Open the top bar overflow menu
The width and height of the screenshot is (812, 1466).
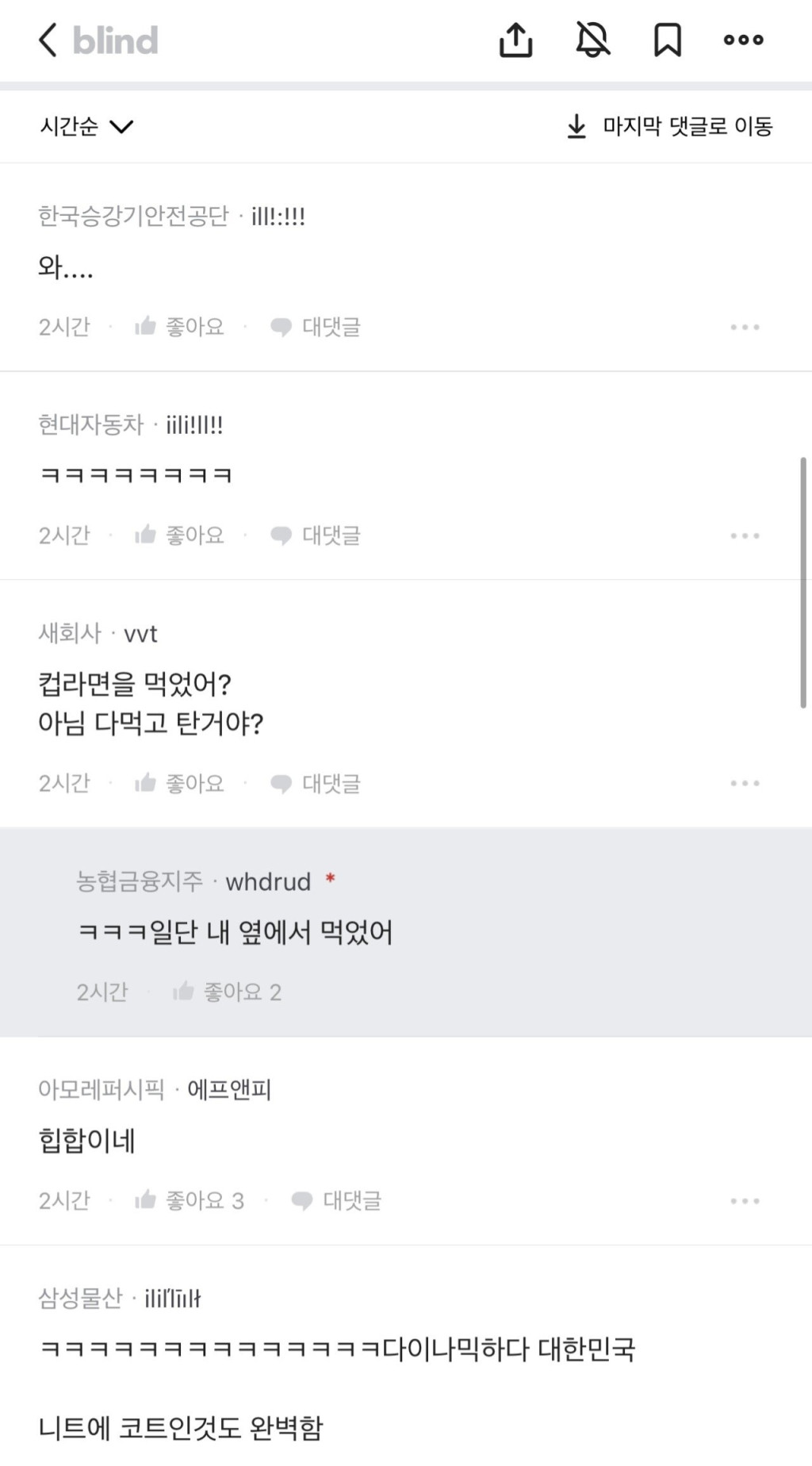point(743,40)
